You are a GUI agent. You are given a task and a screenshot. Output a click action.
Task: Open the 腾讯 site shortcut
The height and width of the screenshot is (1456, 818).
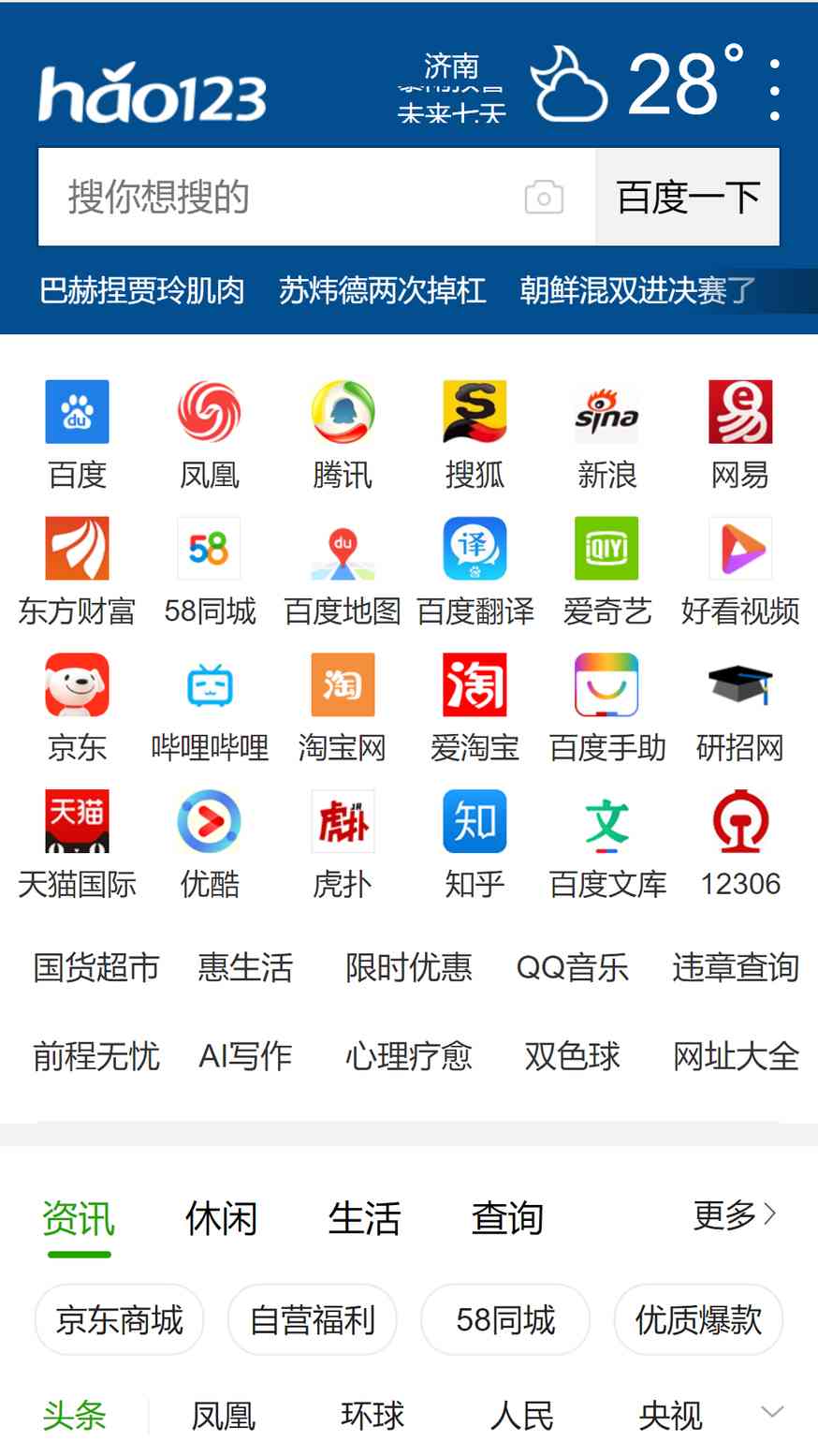click(x=343, y=434)
